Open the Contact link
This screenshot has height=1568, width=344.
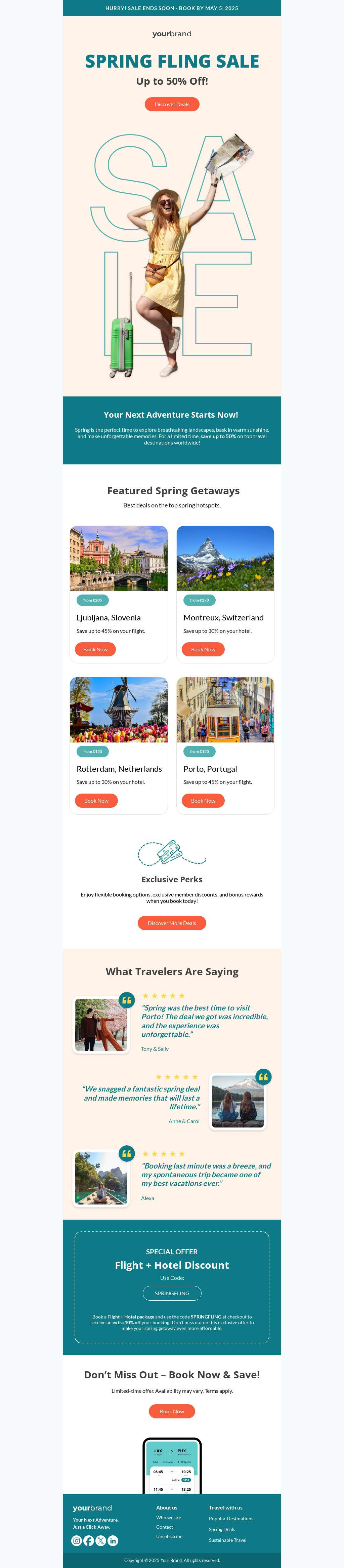[x=164, y=1527]
